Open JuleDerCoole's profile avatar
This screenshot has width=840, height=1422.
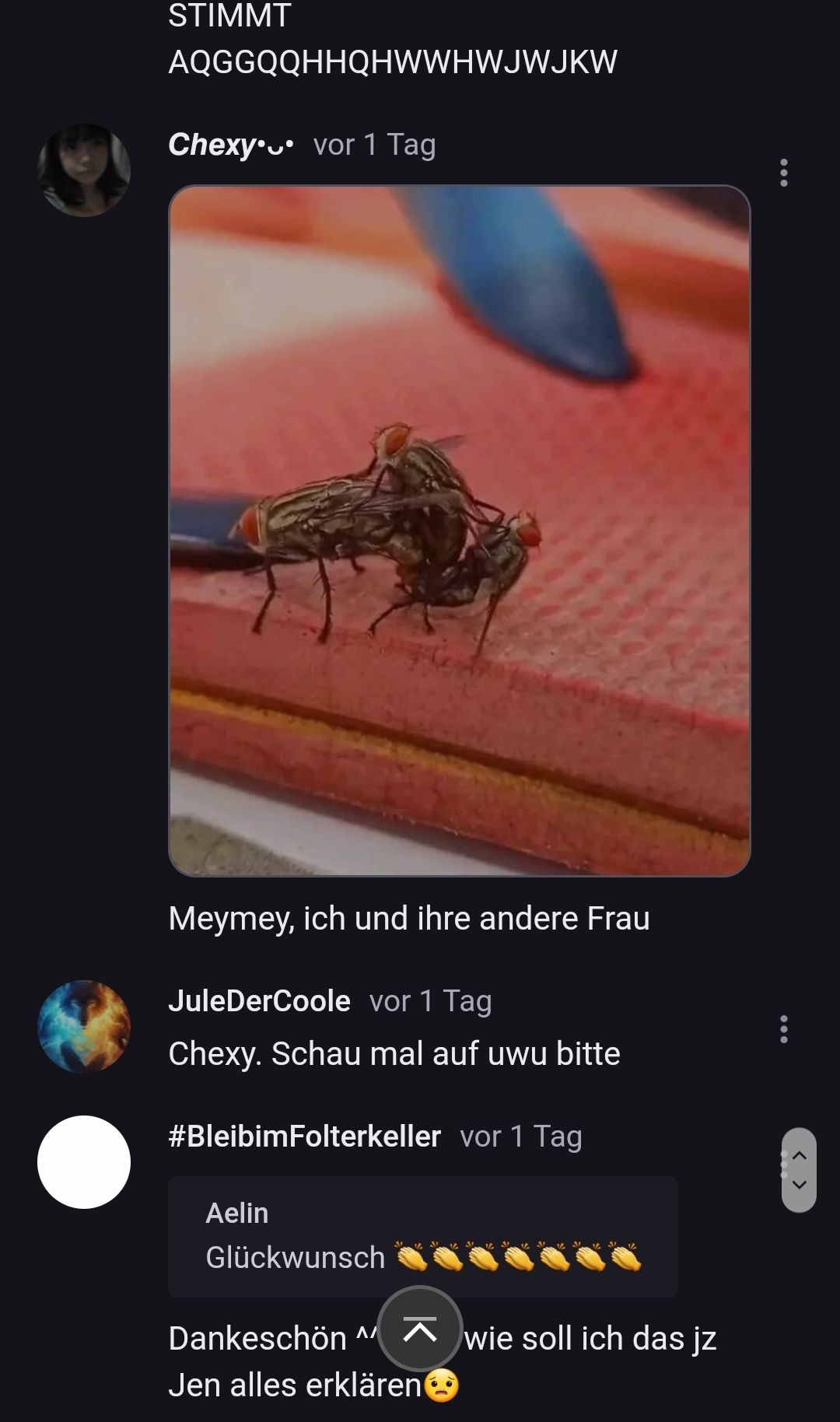tap(84, 1027)
